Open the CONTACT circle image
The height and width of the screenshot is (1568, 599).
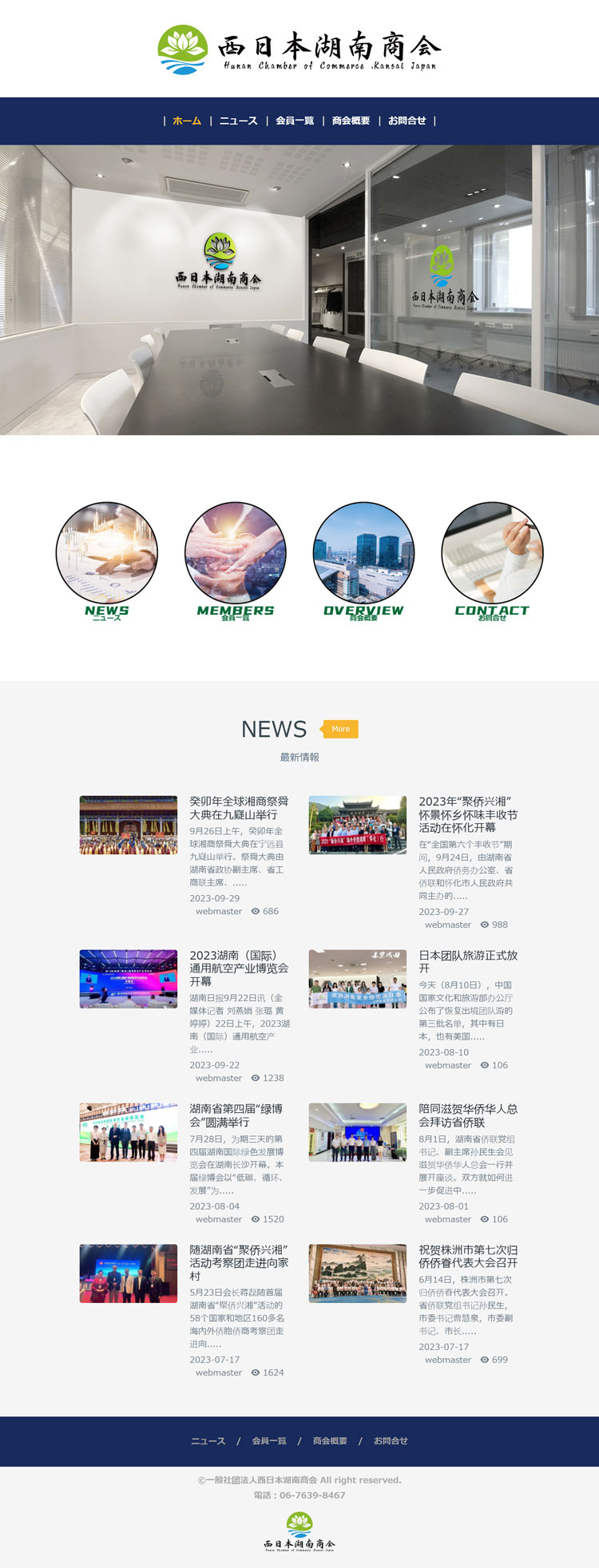(x=492, y=553)
